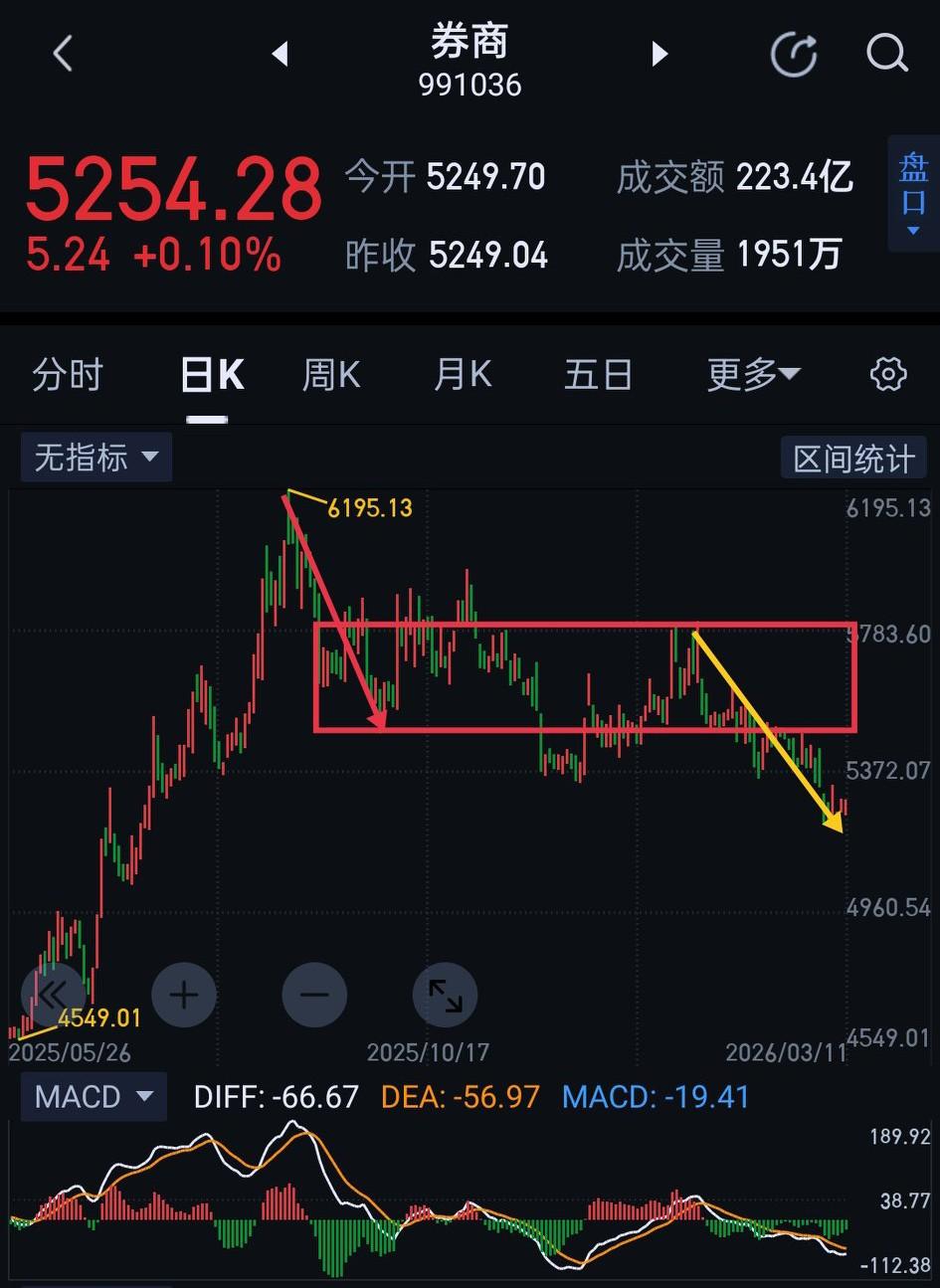Click the back chevron to exit stock detail
The width and height of the screenshot is (940, 1288).
point(62,54)
